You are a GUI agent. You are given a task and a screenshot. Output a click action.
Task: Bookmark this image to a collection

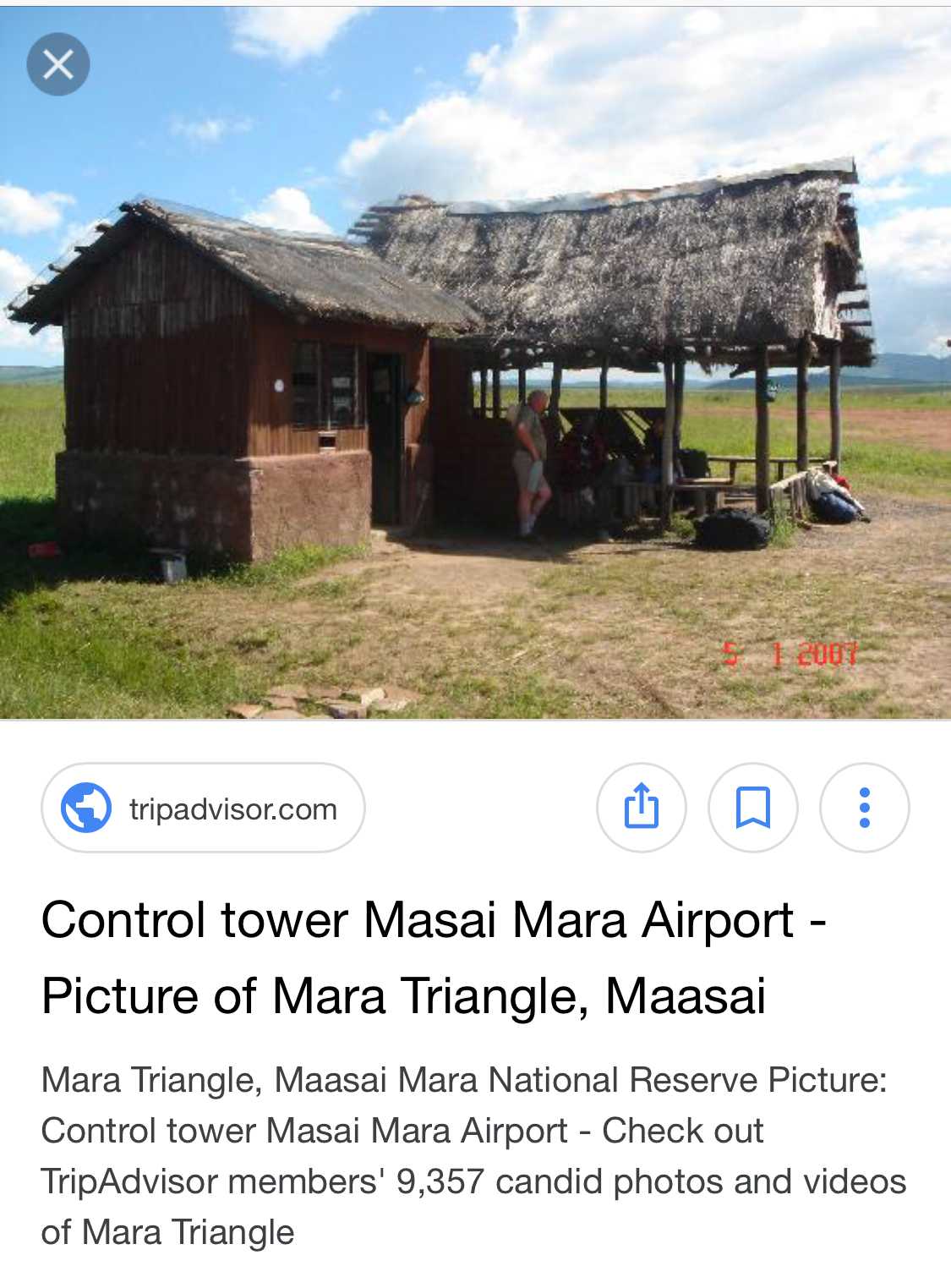click(x=752, y=808)
